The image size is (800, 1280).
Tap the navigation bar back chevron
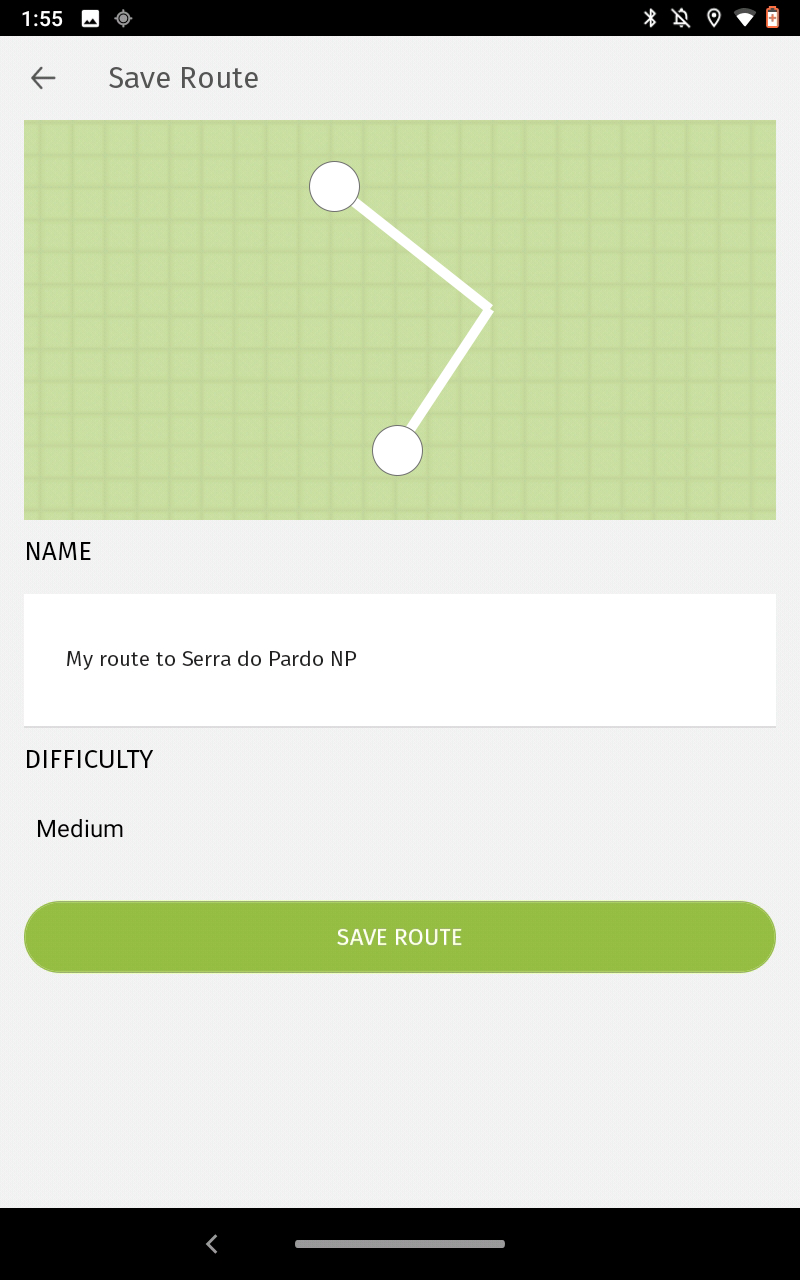click(x=211, y=1243)
